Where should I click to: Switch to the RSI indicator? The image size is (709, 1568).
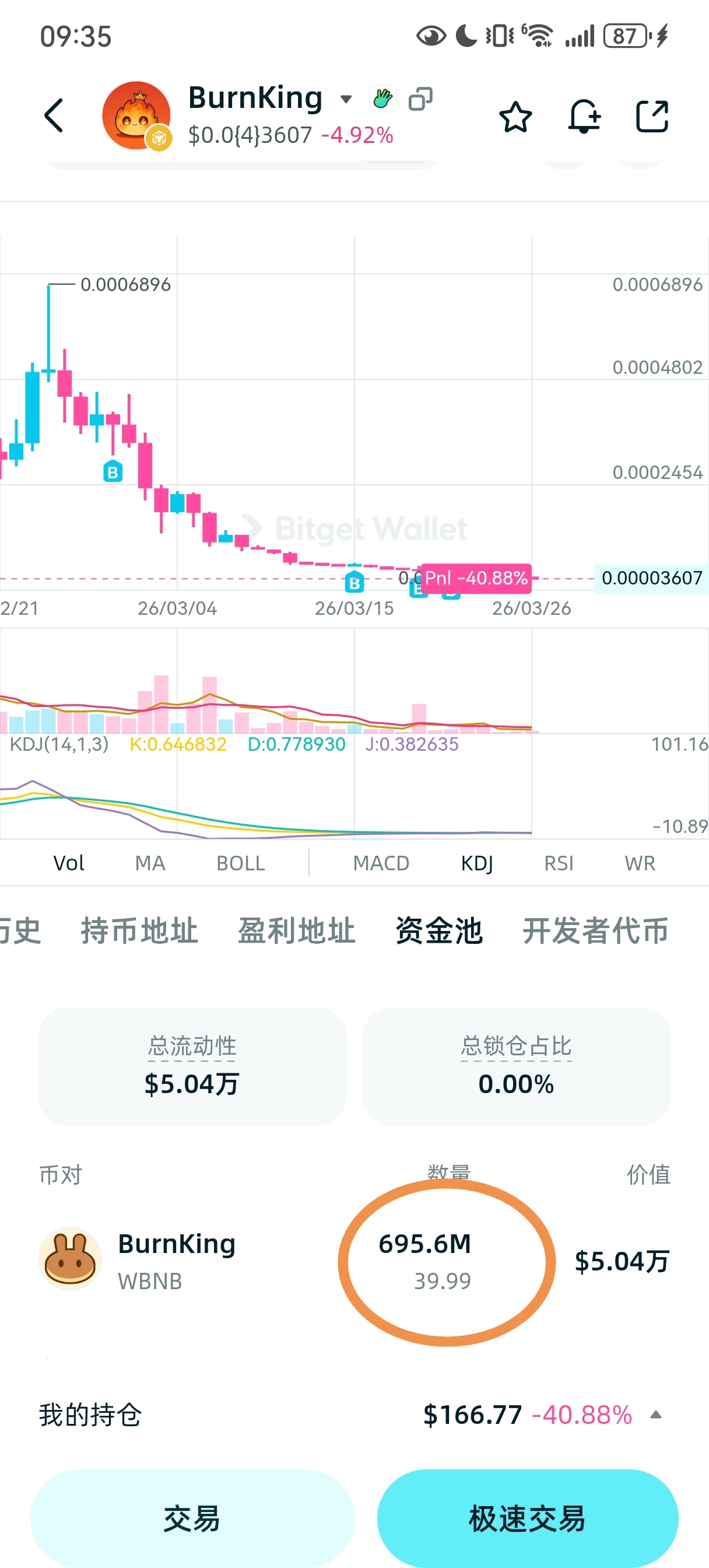click(559, 863)
